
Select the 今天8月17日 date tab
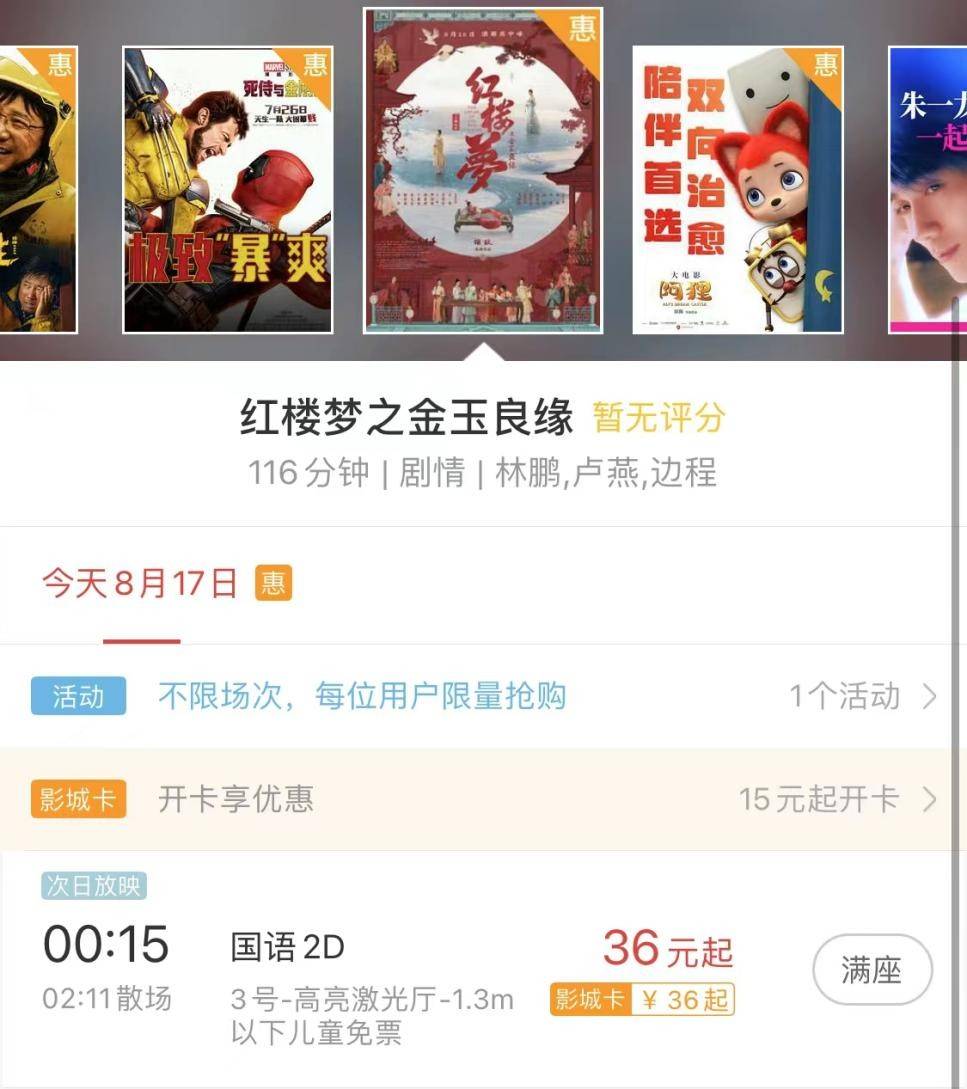coord(141,584)
